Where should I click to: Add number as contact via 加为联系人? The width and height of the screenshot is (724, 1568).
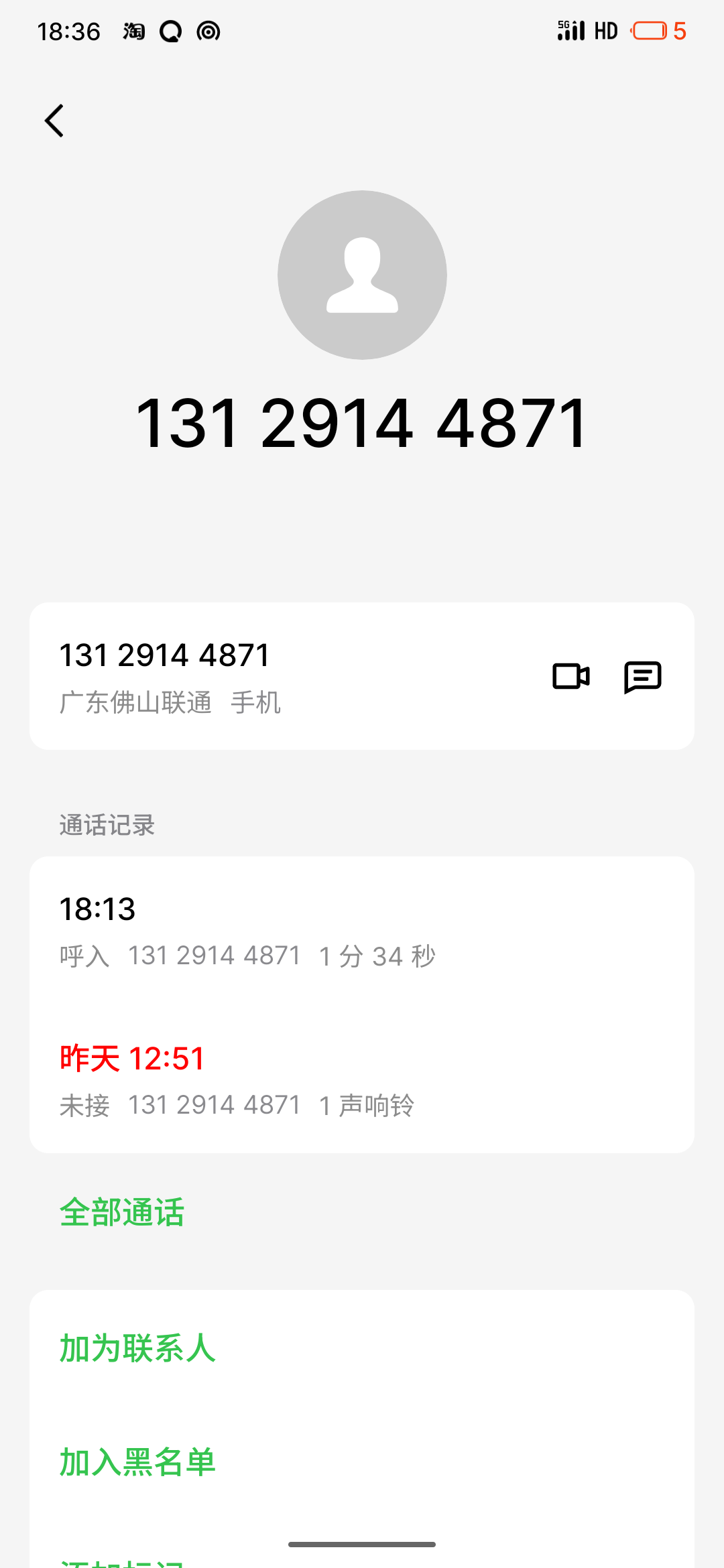click(362, 1348)
